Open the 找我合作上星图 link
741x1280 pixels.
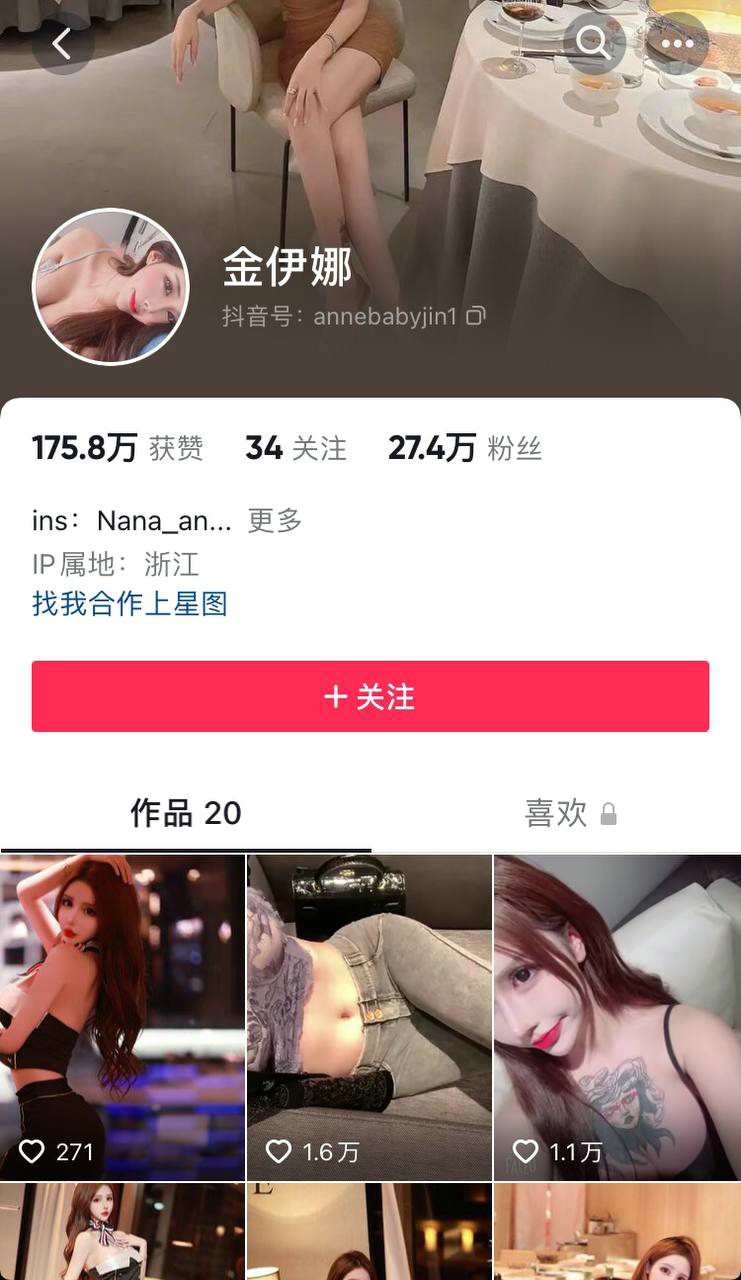coord(130,604)
